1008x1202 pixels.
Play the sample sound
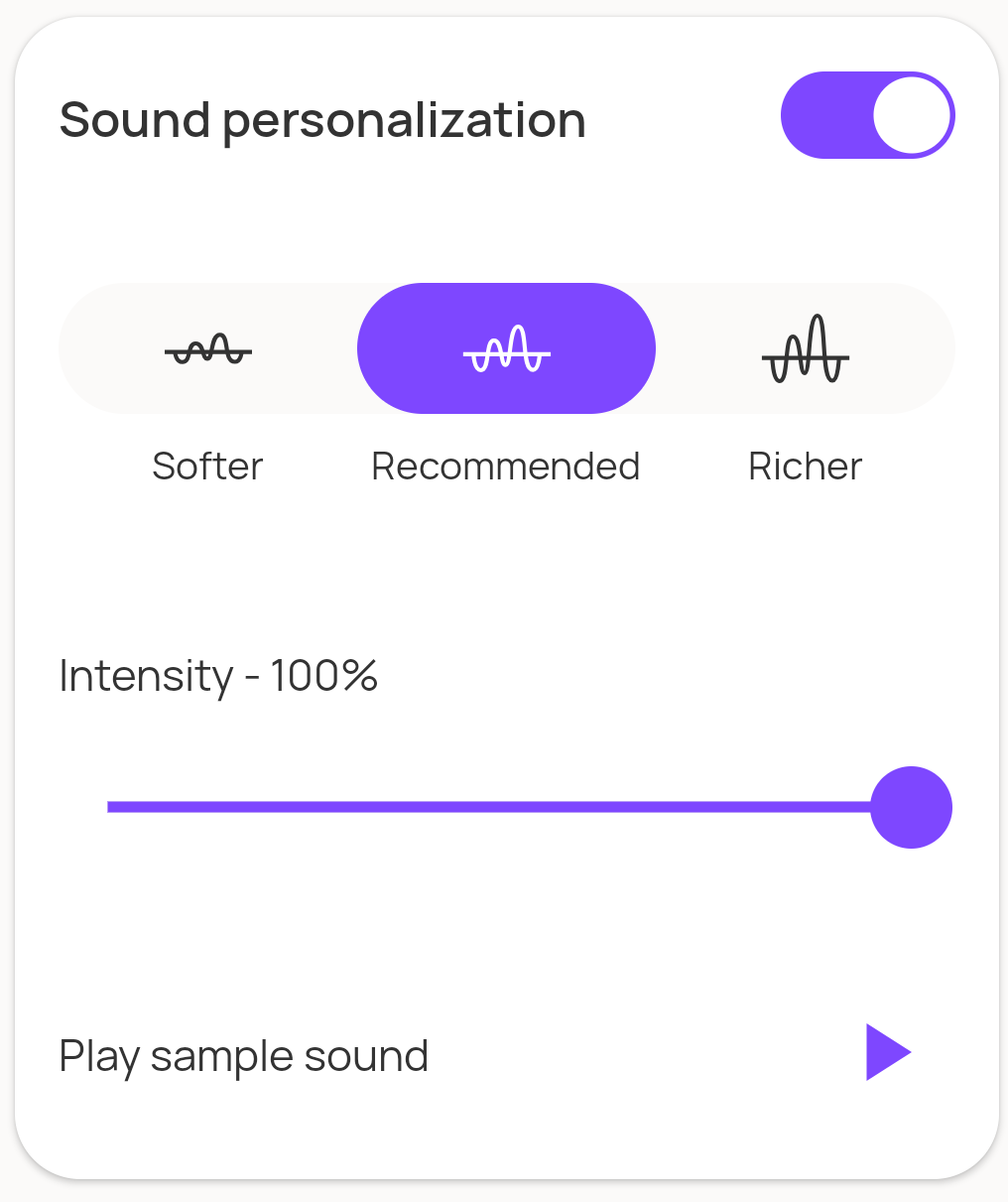887,1052
